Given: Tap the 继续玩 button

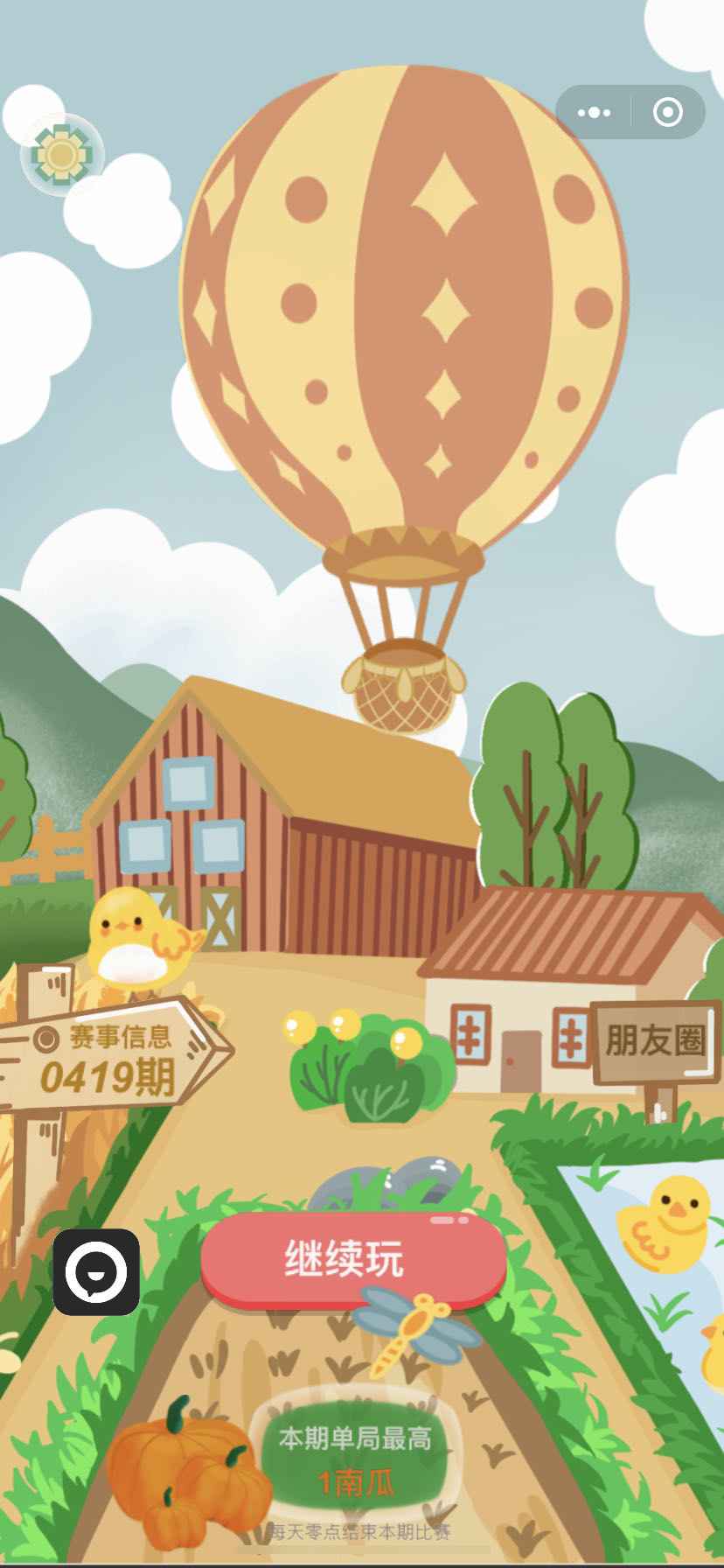Looking at the screenshot, I should tap(353, 1258).
